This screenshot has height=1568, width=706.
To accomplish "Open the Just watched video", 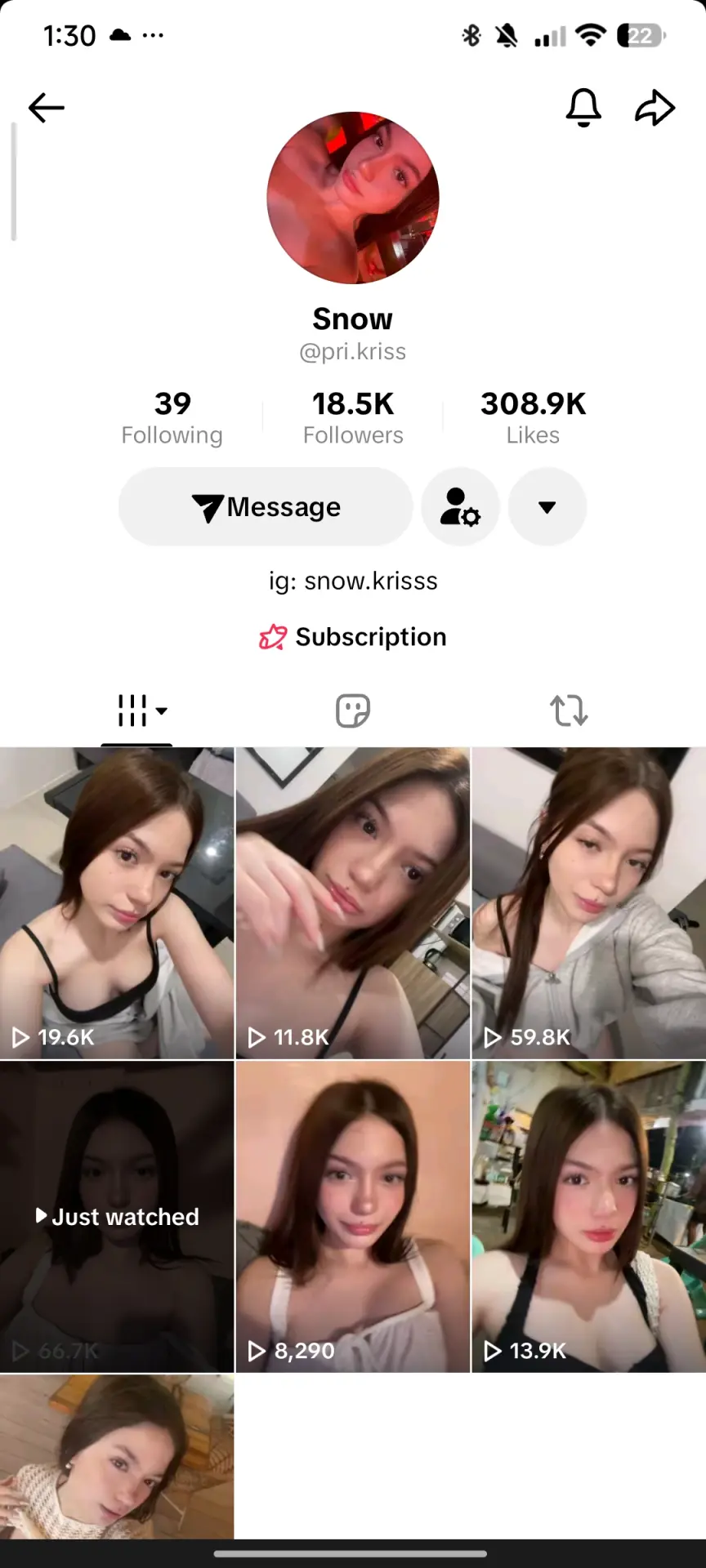I will (x=117, y=1217).
